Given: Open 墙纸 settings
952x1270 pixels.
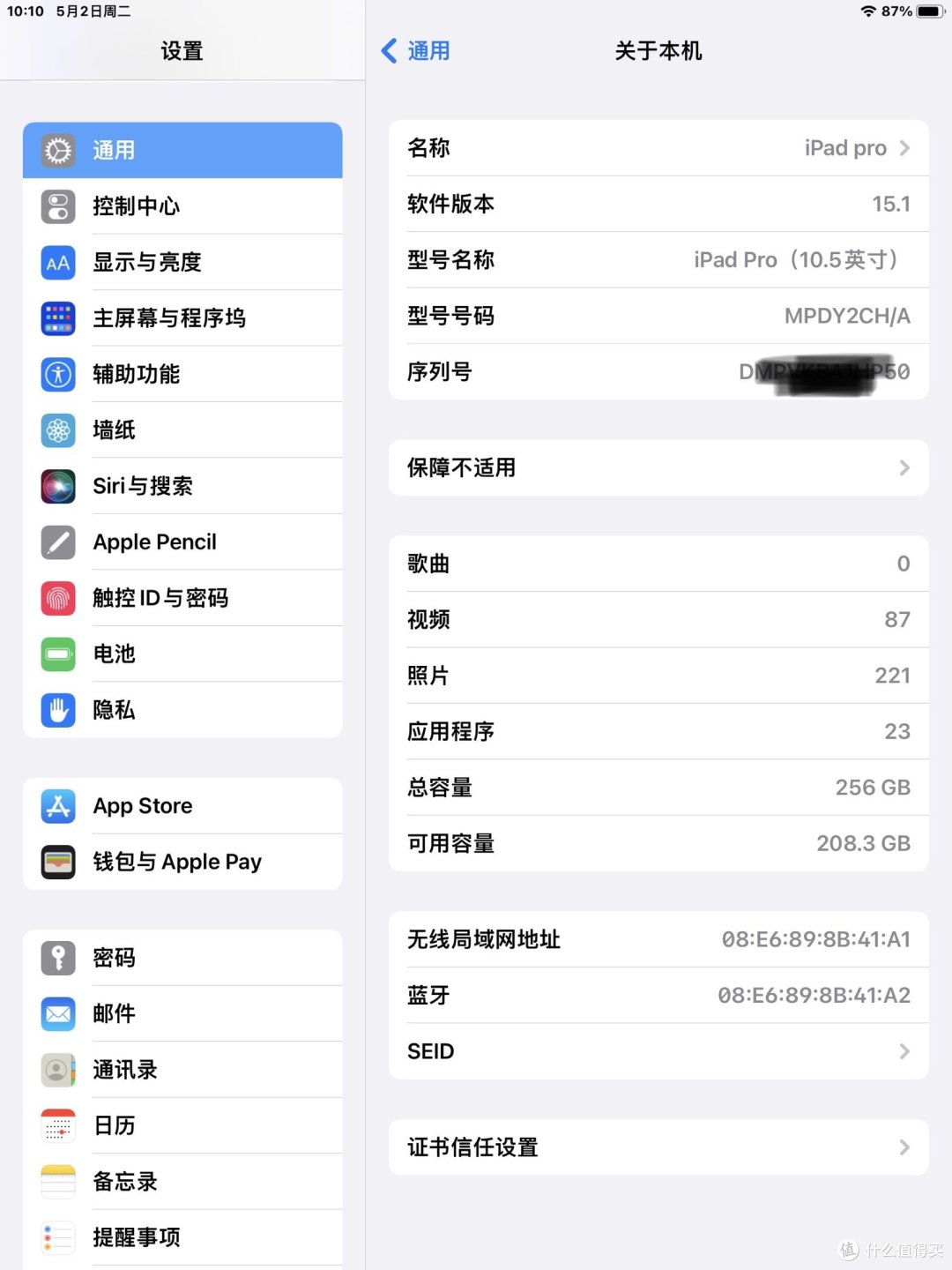Looking at the screenshot, I should point(182,430).
